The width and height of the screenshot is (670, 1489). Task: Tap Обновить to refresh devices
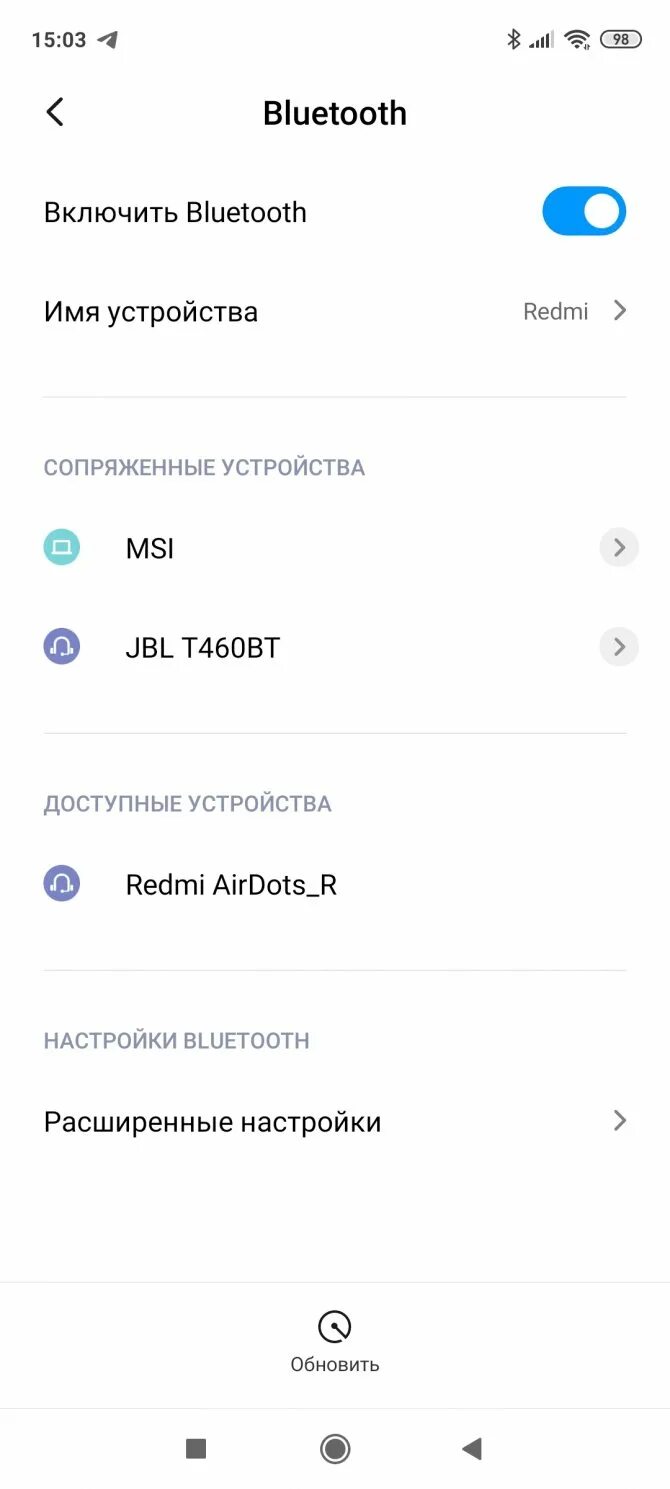(x=335, y=1342)
